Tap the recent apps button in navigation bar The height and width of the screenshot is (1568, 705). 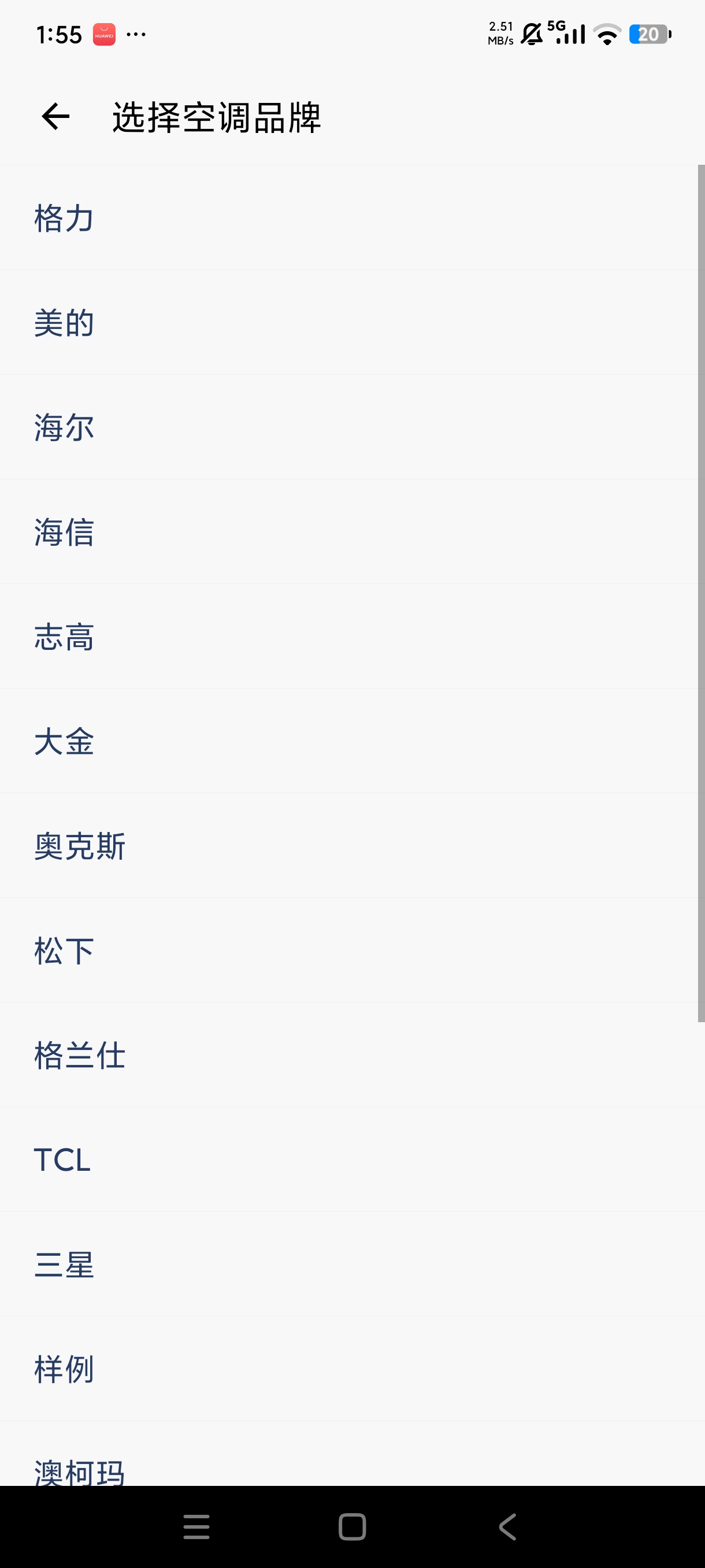coord(195,1526)
